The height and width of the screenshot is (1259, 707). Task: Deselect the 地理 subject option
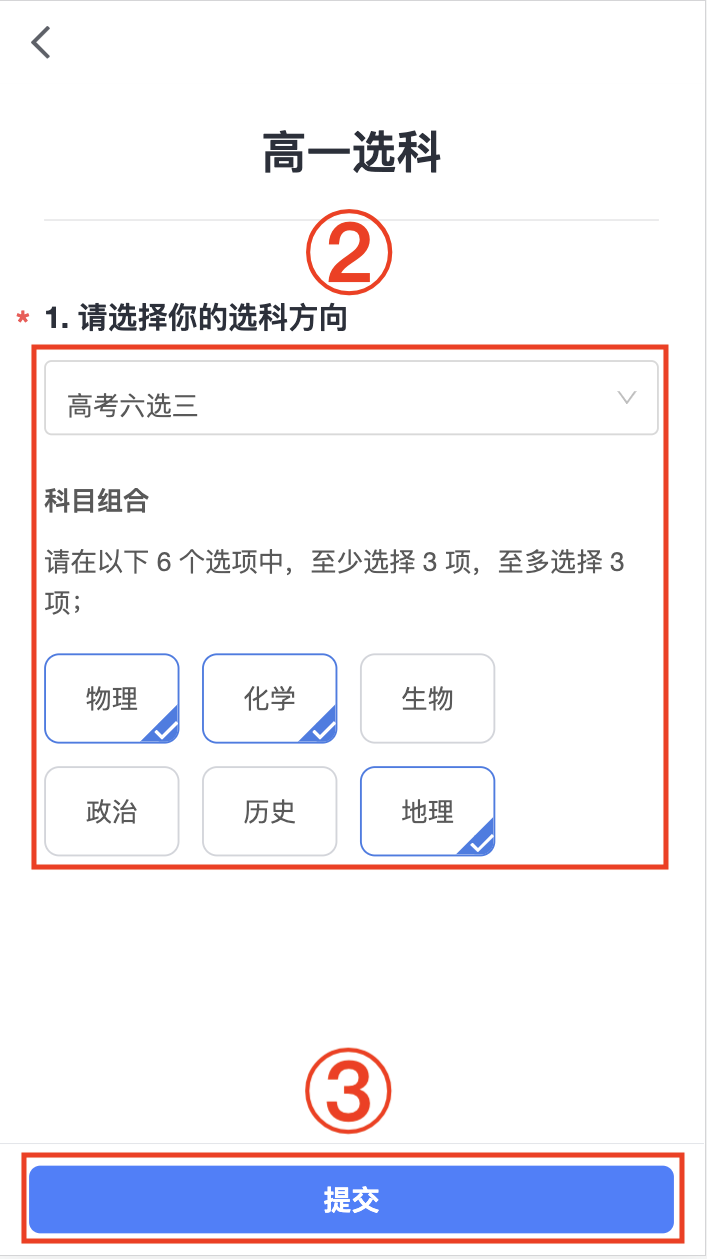pyautogui.click(x=427, y=811)
